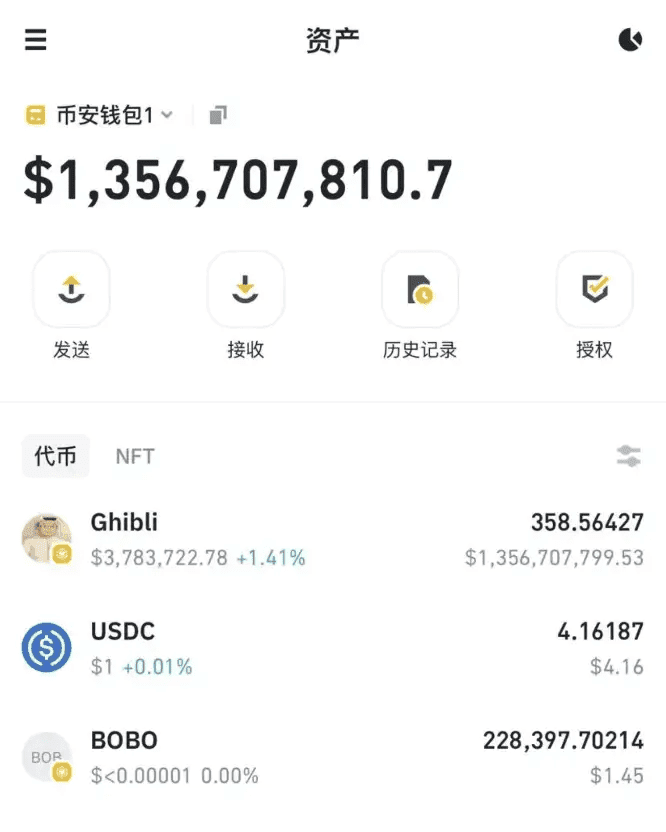This screenshot has width=666, height=832.
Task: Tap the 发送 send button
Action: [71, 291]
